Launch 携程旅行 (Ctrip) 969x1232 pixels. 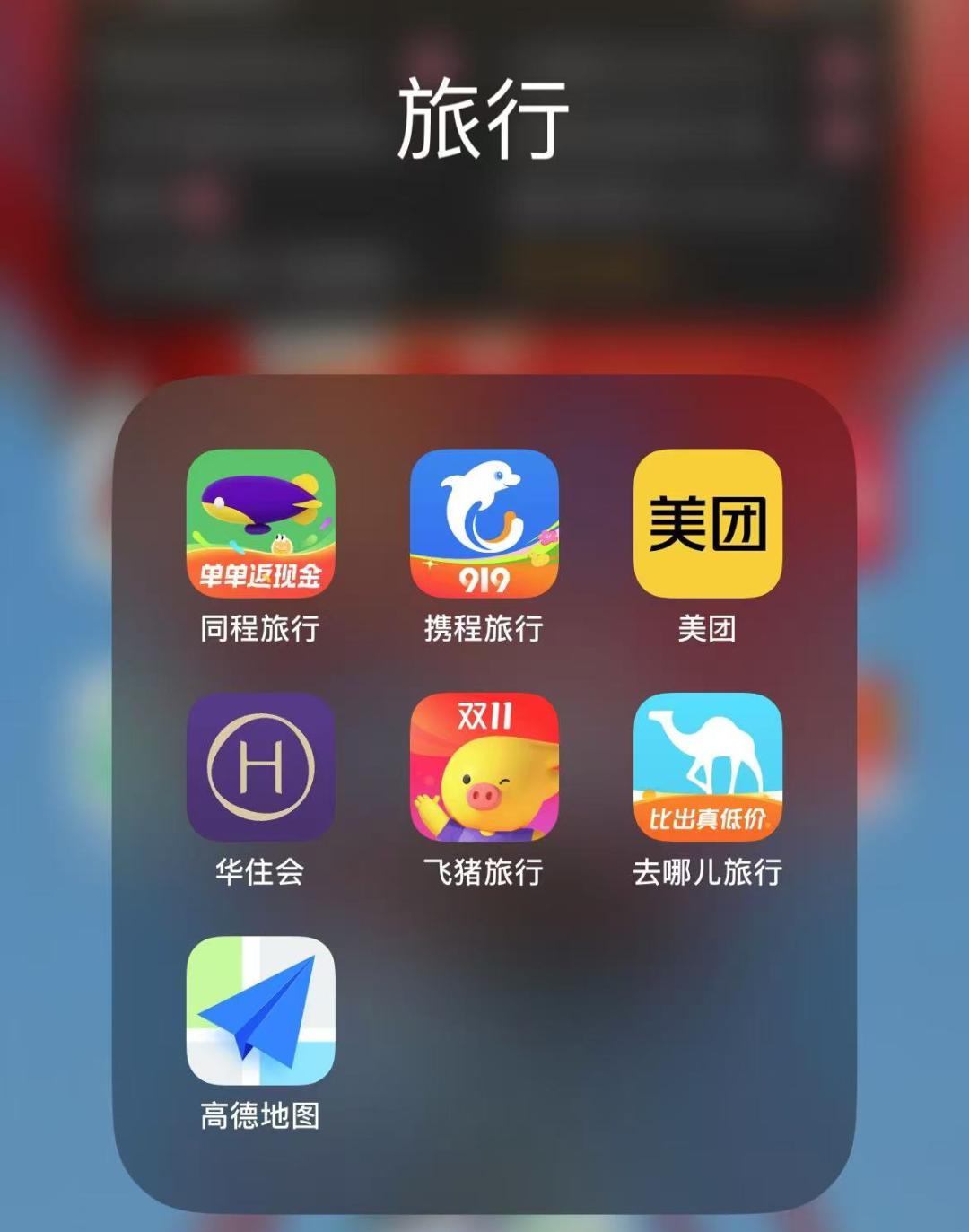coord(484,523)
